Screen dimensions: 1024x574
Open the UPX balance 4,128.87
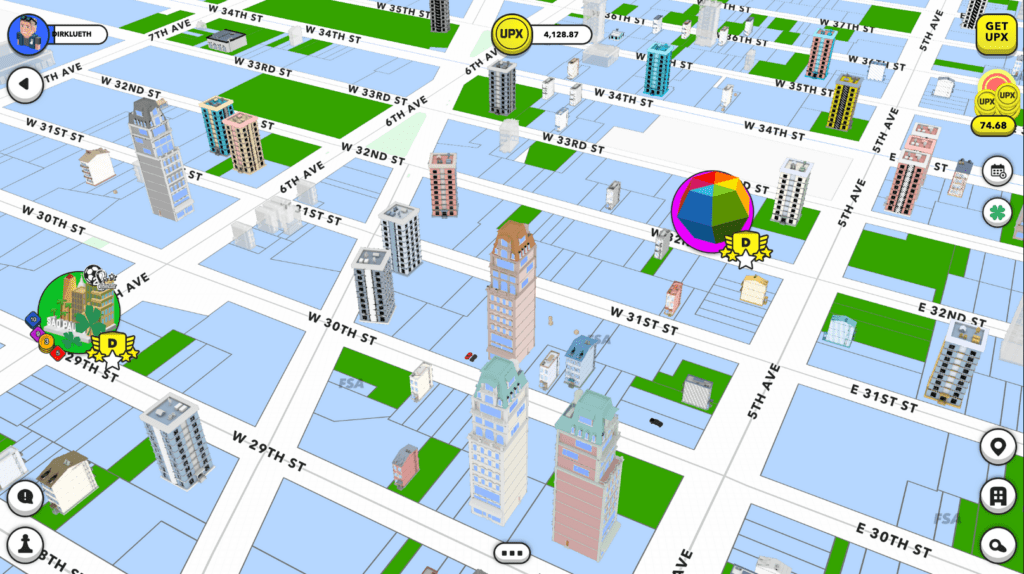(543, 35)
